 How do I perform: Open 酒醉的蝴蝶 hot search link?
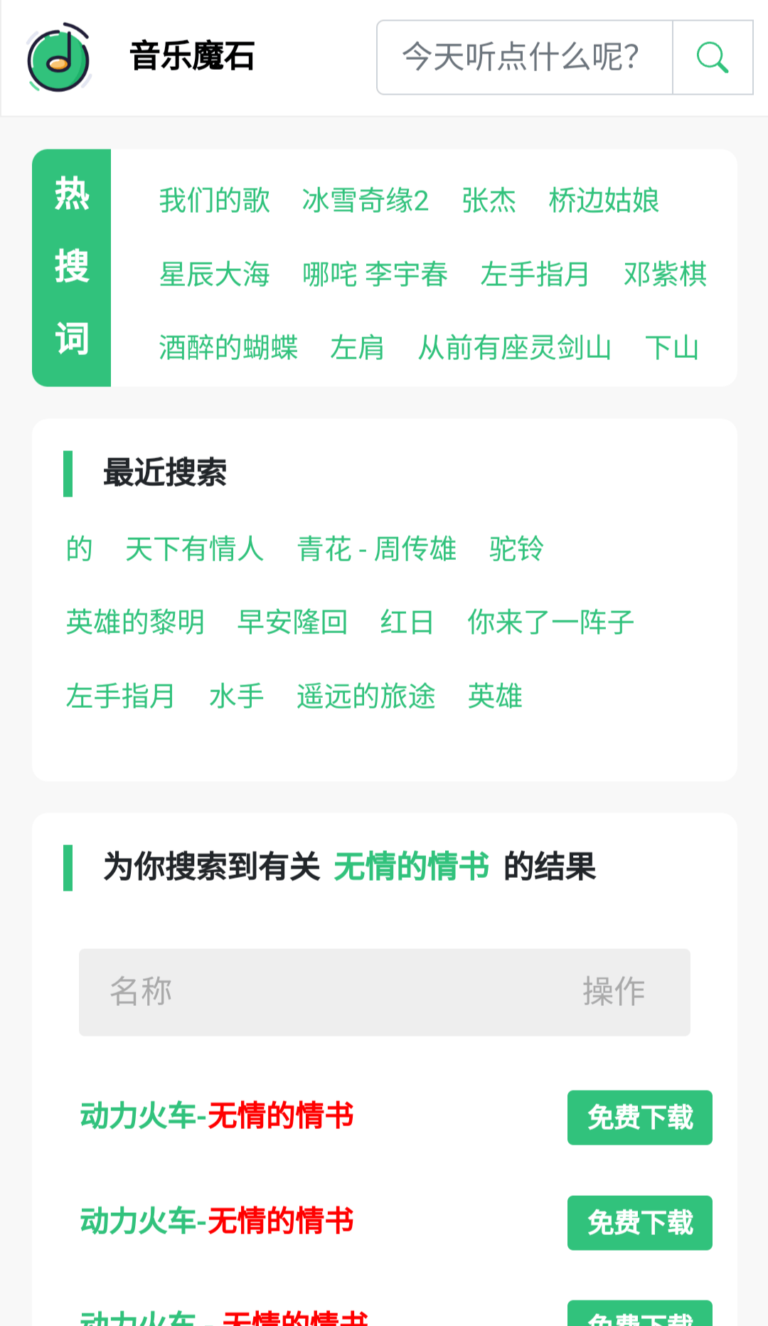228,348
